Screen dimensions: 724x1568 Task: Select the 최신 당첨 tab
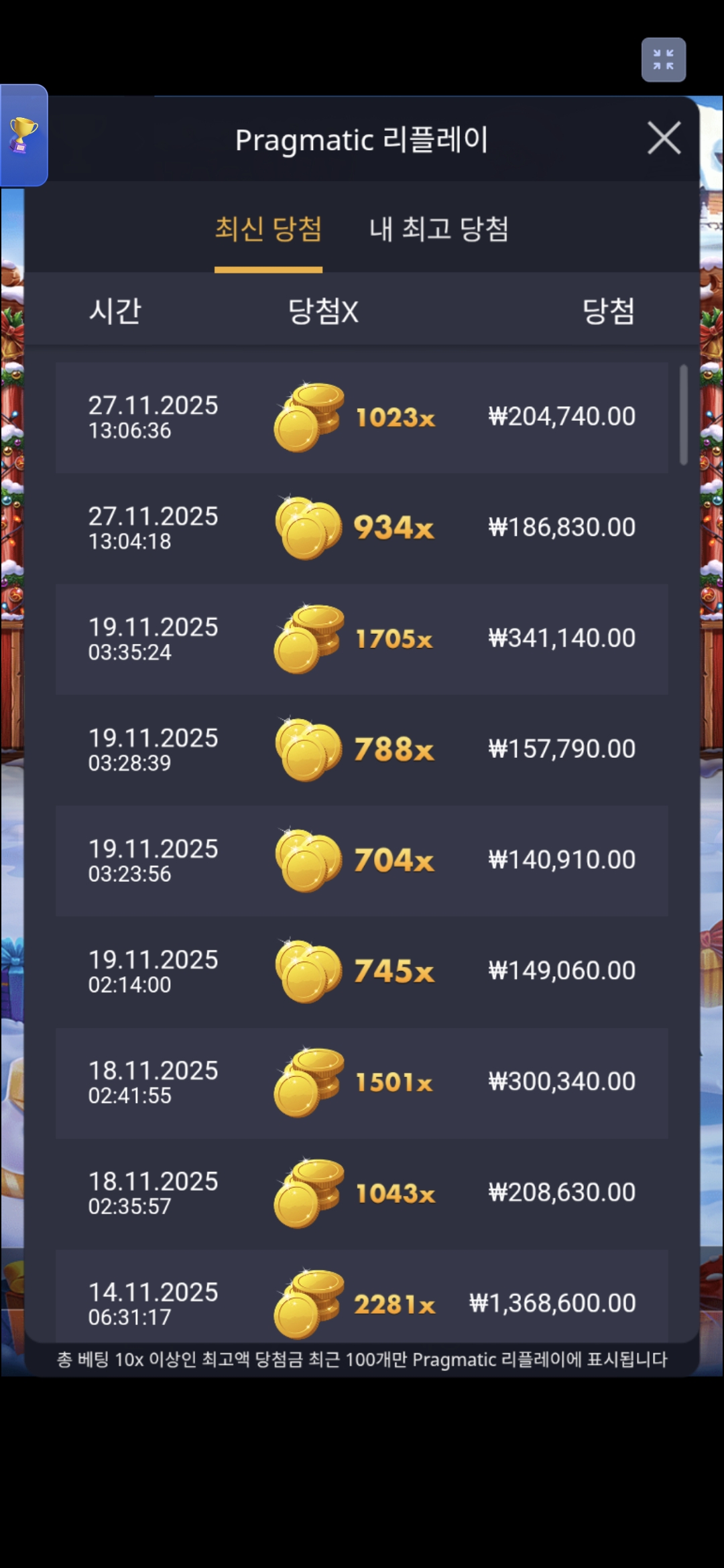[x=268, y=229]
